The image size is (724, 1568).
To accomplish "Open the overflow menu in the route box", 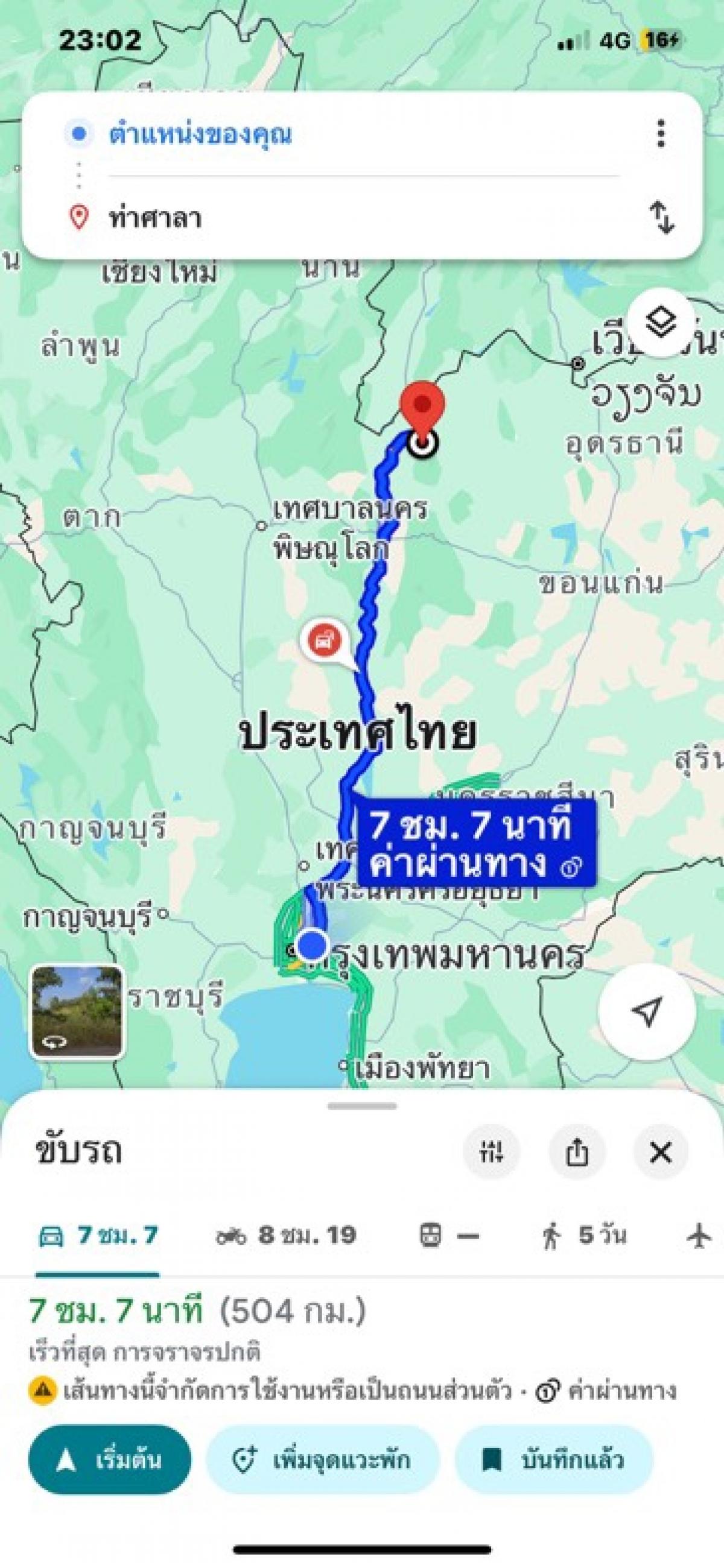I will click(x=661, y=134).
